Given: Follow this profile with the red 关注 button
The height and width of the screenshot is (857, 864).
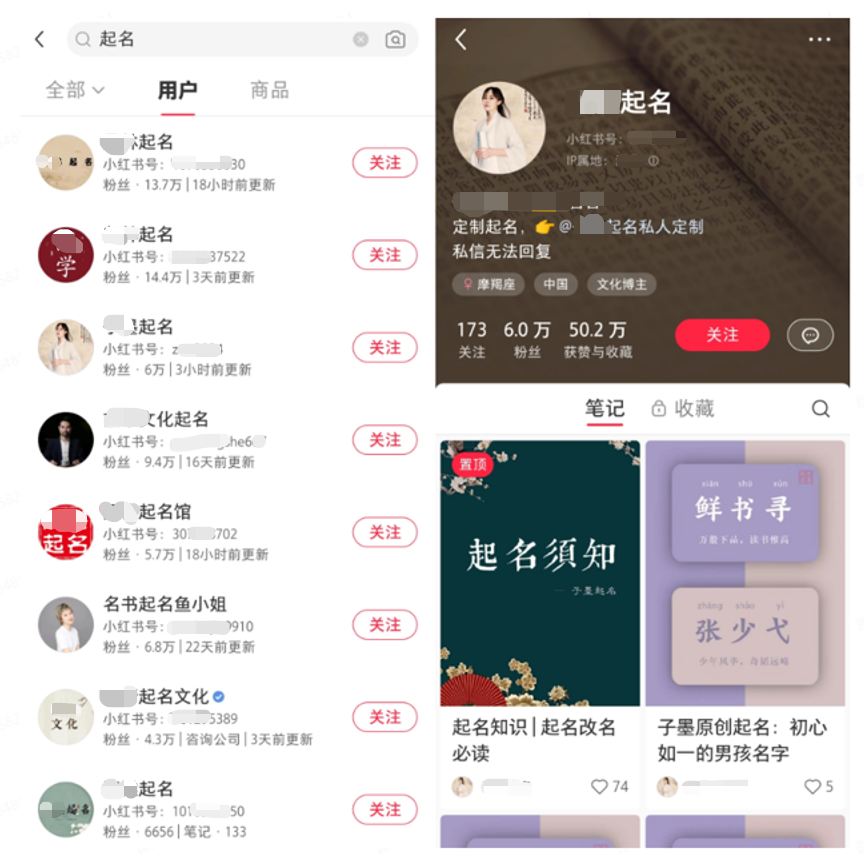Looking at the screenshot, I should 722,335.
